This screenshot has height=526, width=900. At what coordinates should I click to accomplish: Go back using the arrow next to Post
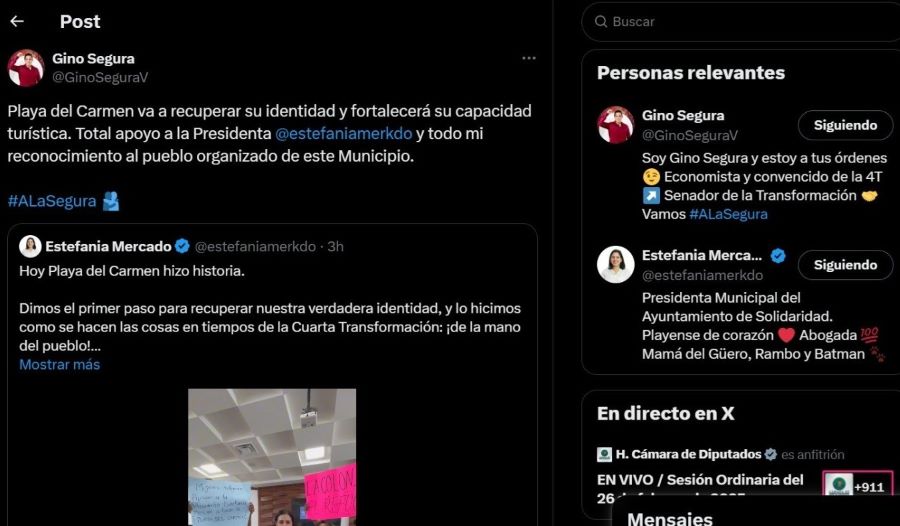(x=17, y=21)
